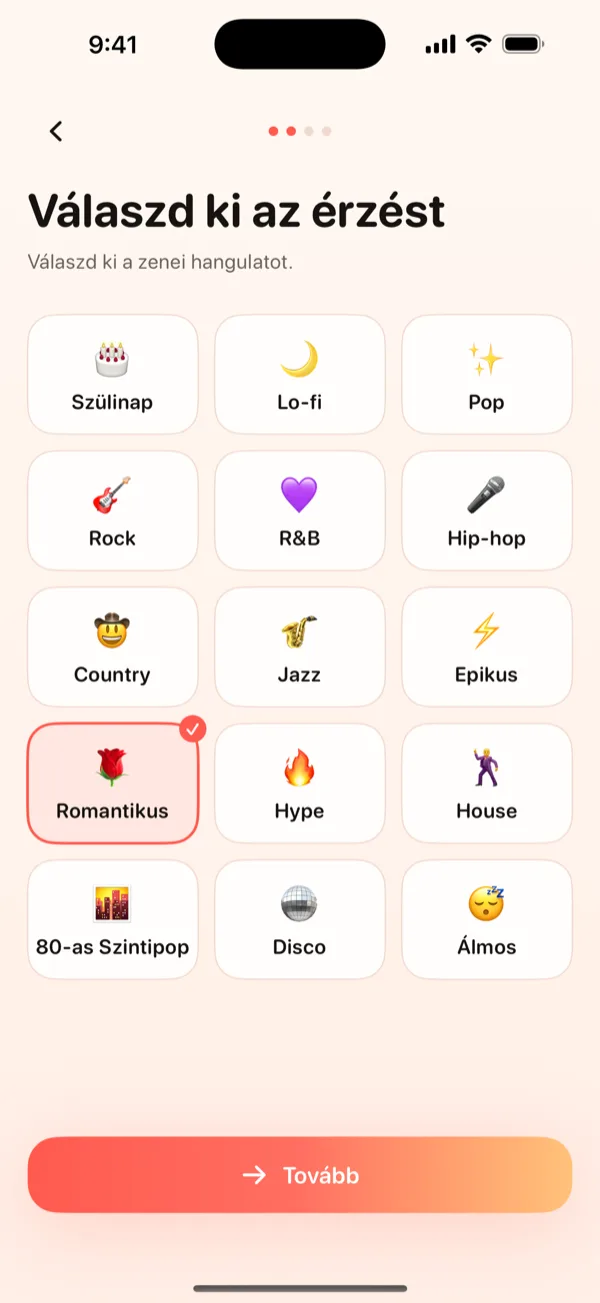Viewport: 600px width, 1303px height.
Task: Go back with the arrow icon
Action: (56, 131)
